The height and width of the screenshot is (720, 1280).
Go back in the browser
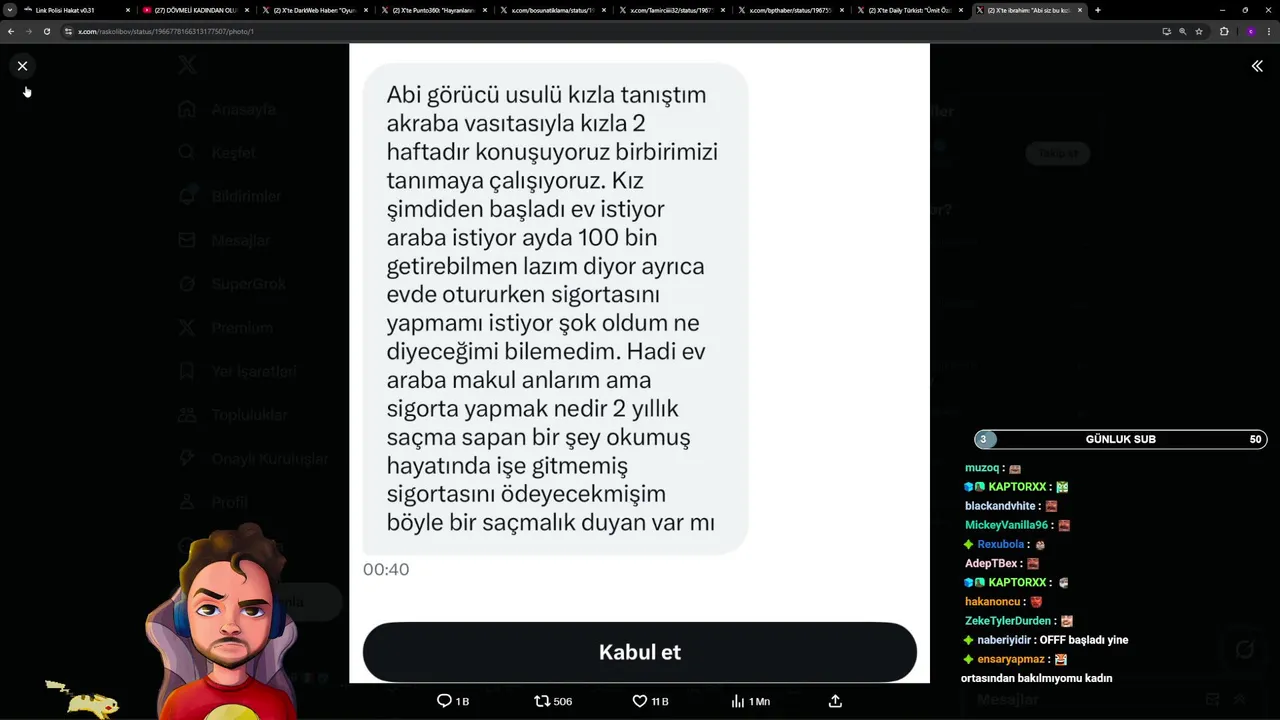pyautogui.click(x=11, y=31)
